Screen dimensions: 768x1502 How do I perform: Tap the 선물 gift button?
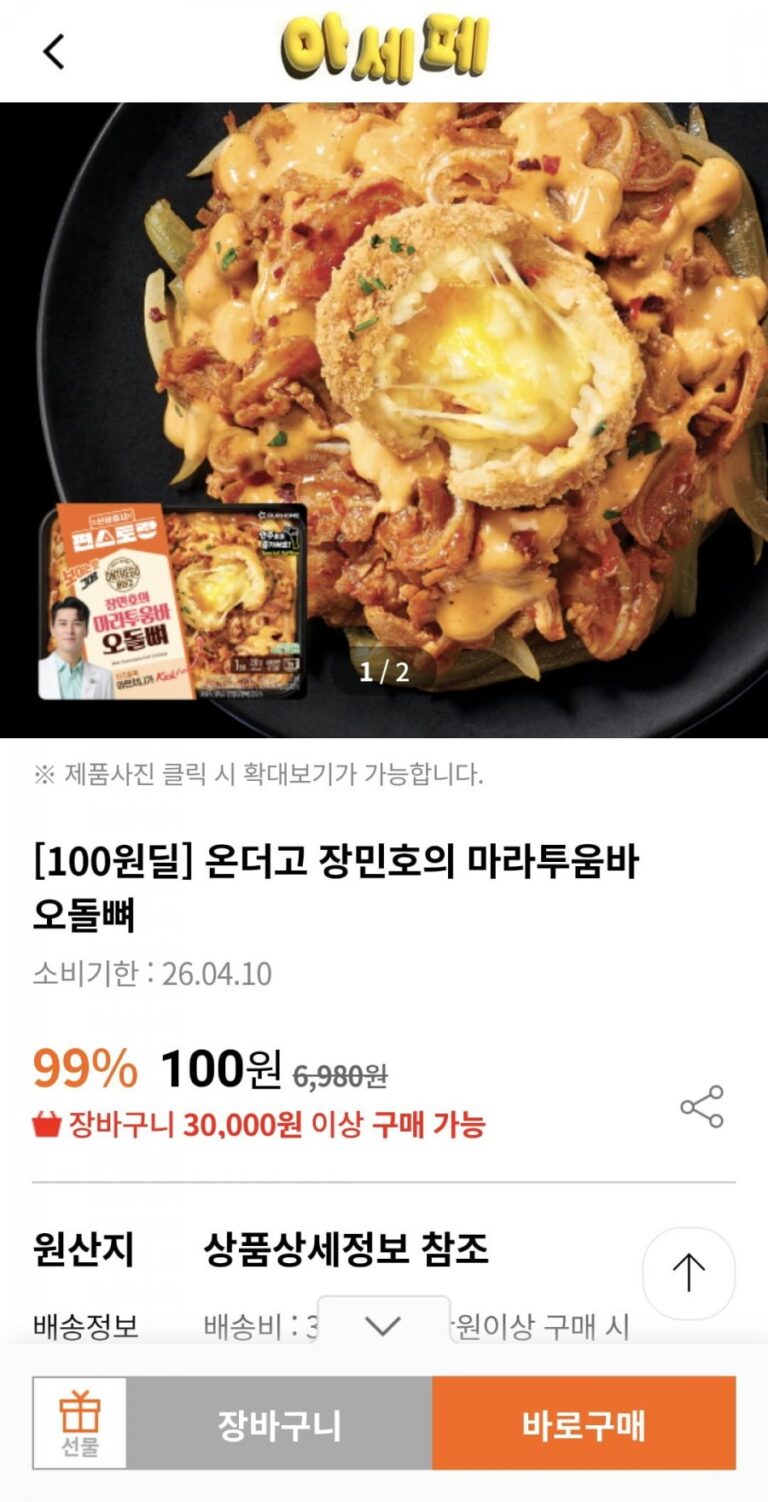click(x=79, y=1424)
